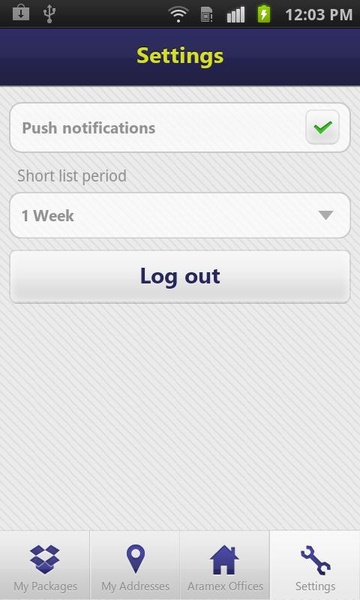Switch to the My Packages tab
The height and width of the screenshot is (600, 360).
tap(45, 566)
